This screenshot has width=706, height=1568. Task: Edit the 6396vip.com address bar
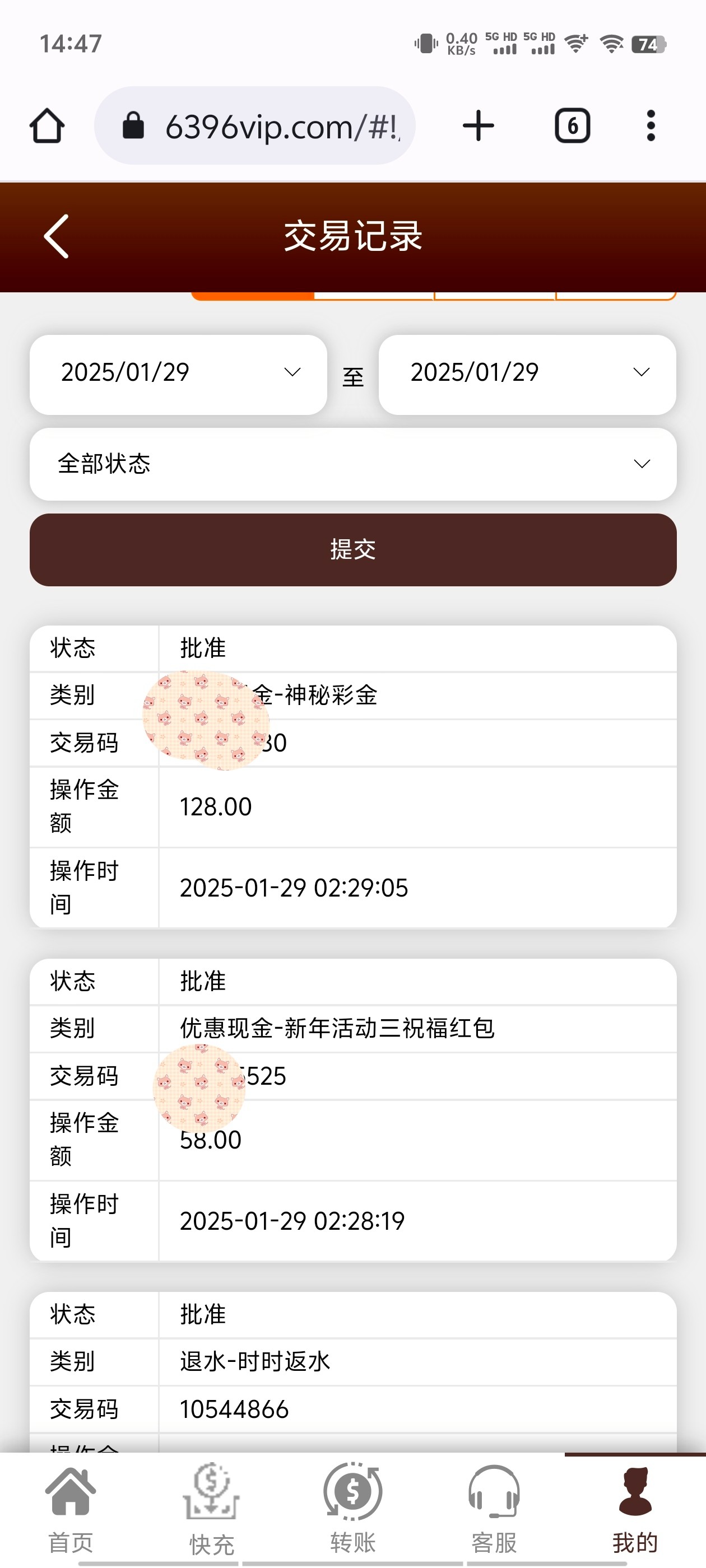(268, 126)
